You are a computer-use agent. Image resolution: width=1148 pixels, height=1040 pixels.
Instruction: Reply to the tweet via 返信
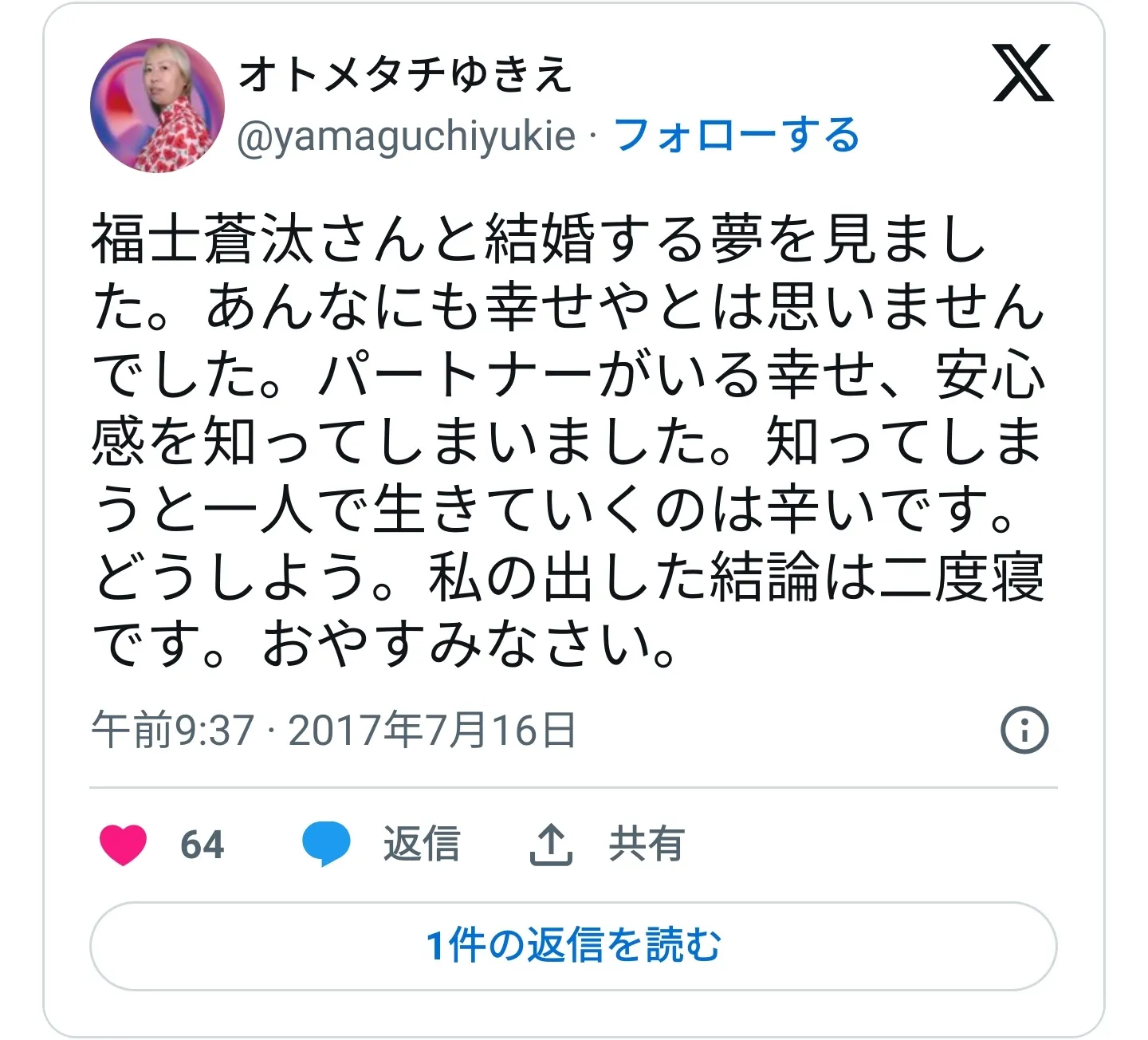pyautogui.click(x=383, y=844)
